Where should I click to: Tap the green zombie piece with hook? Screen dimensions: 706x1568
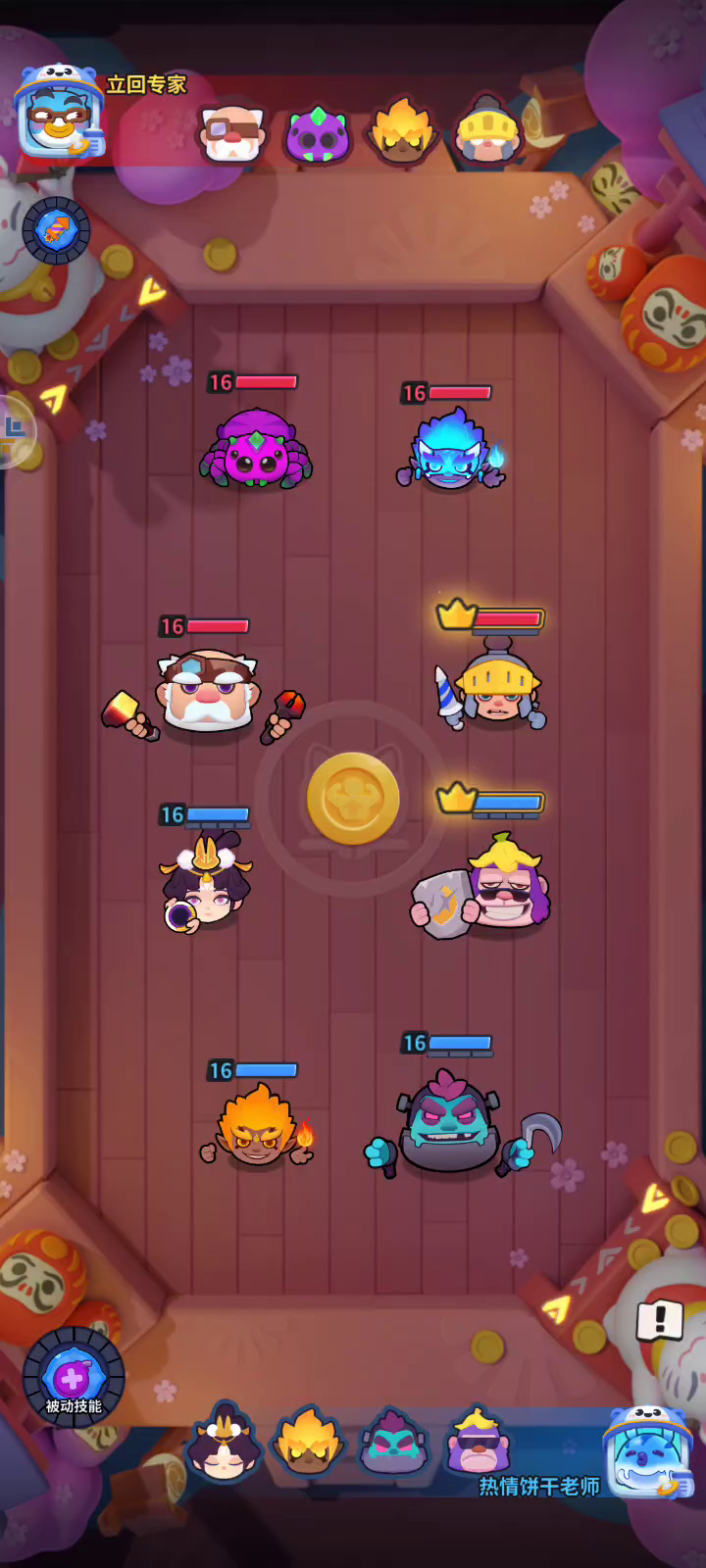point(451,1123)
